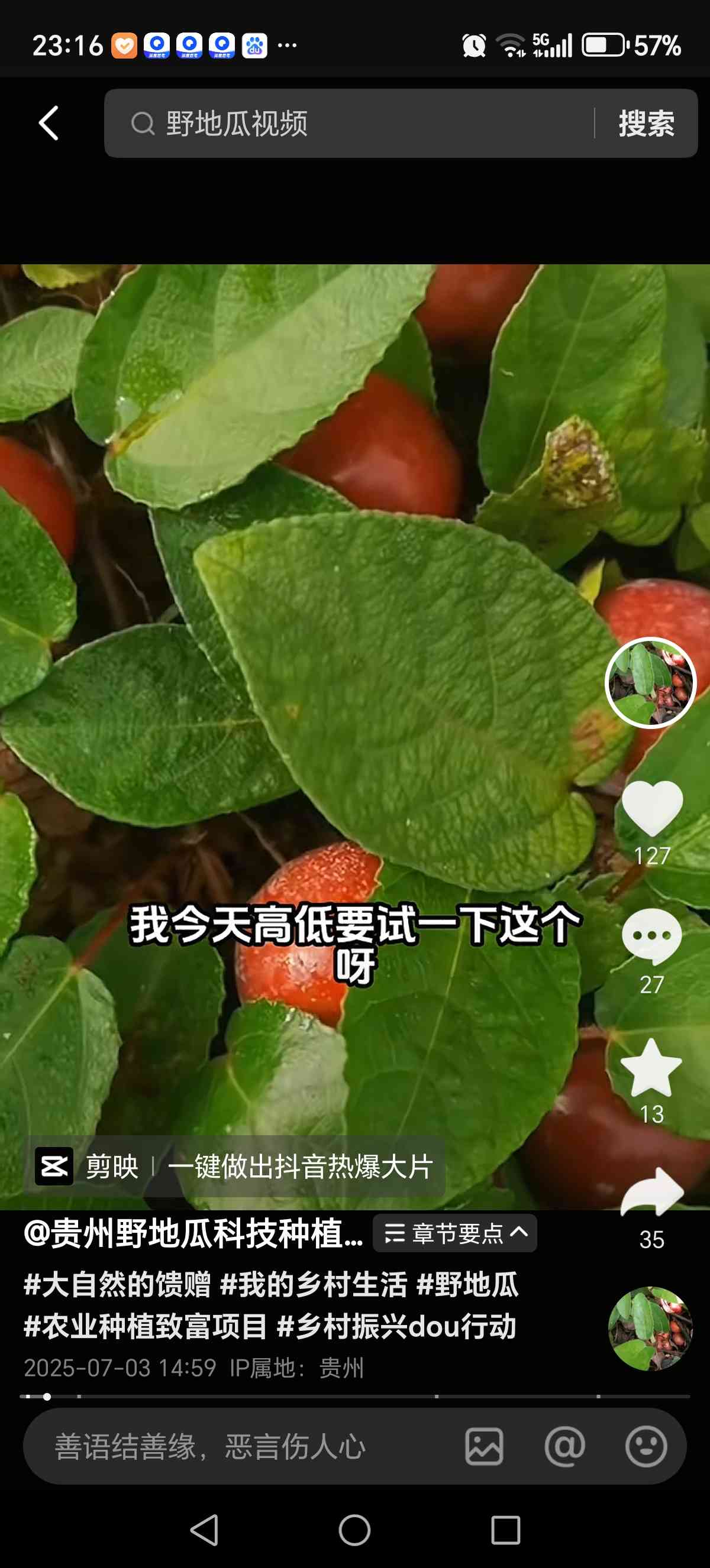This screenshot has width=710, height=1568.
Task: Attach an image to the comment
Action: (484, 1446)
